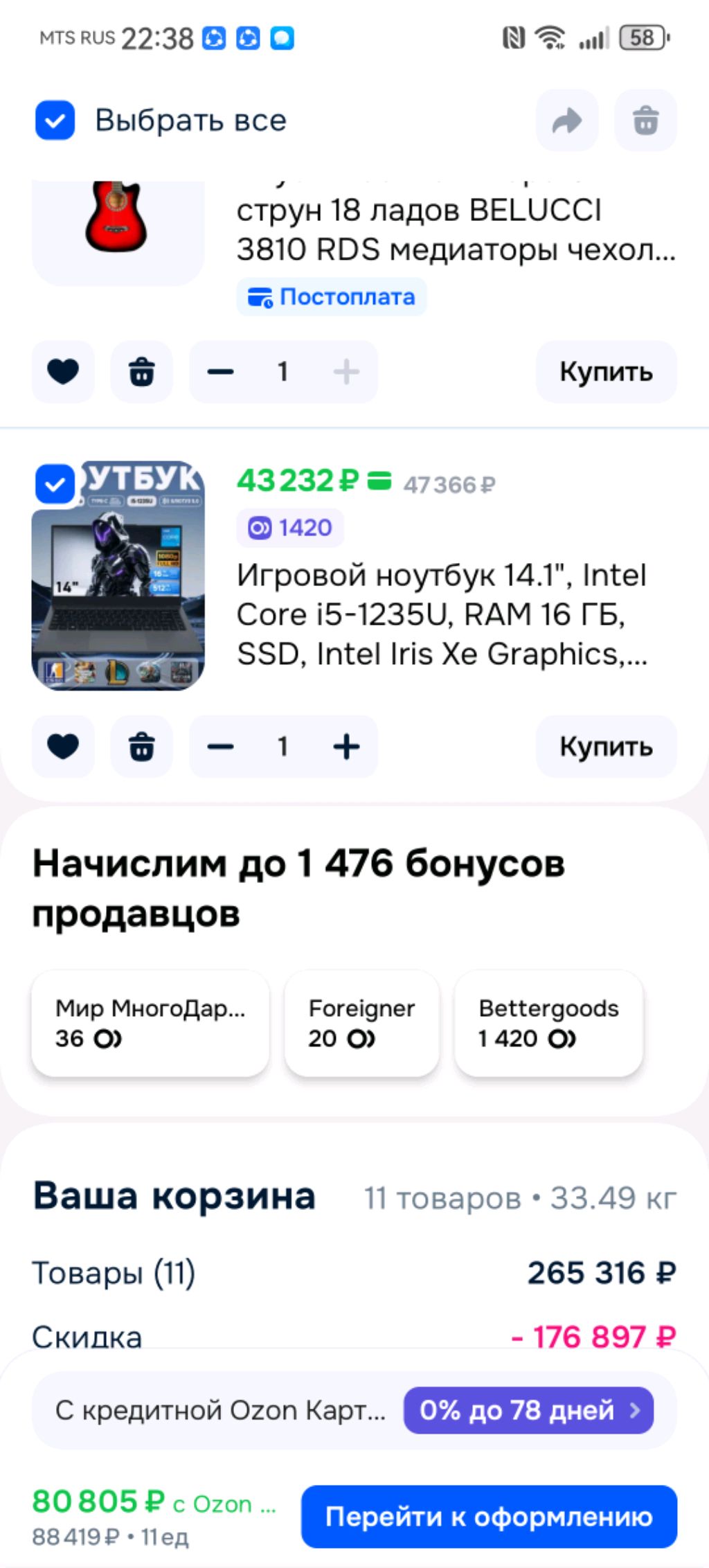Open the 'Постоплата' tag on guitar
The width and height of the screenshot is (709, 1568).
(332, 297)
